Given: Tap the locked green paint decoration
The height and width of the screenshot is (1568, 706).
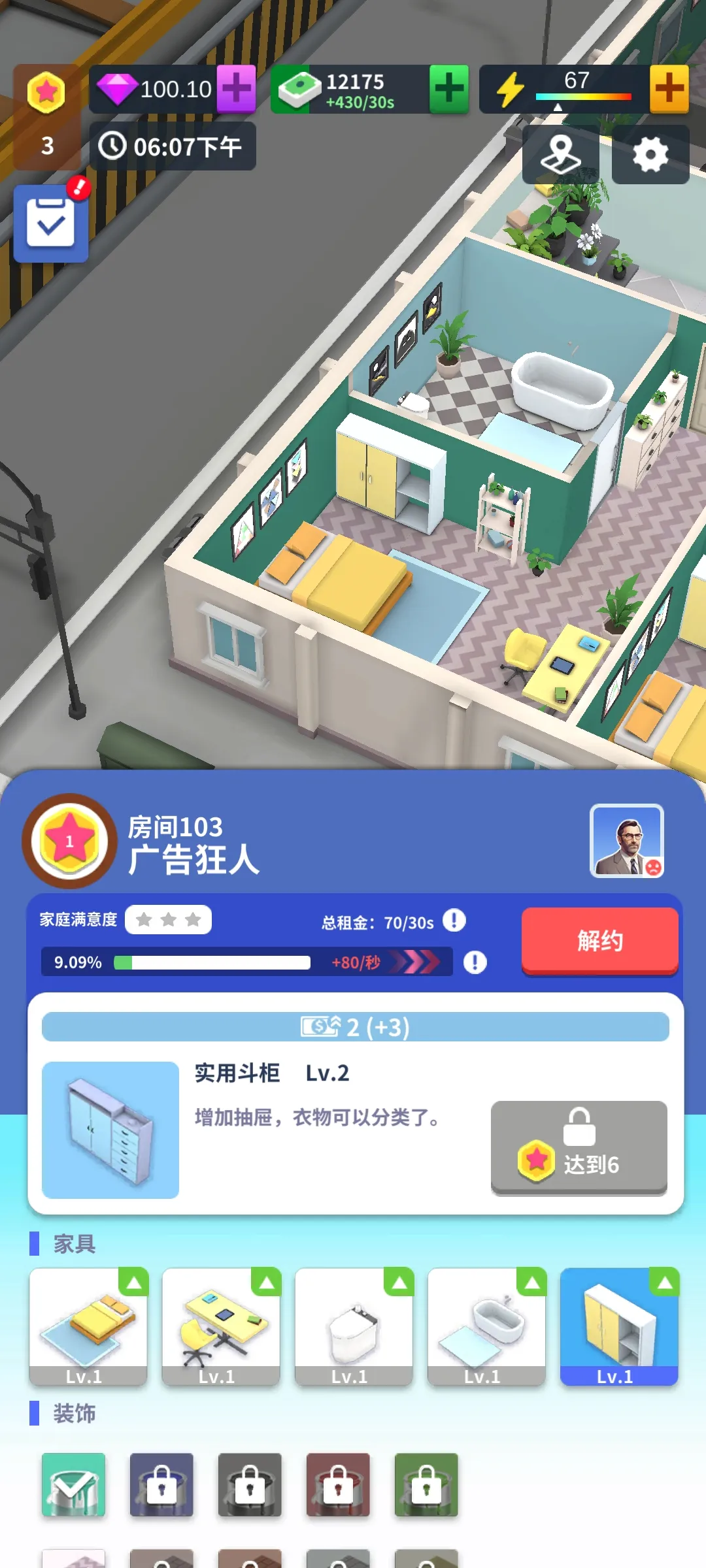Looking at the screenshot, I should pyautogui.click(x=426, y=1484).
